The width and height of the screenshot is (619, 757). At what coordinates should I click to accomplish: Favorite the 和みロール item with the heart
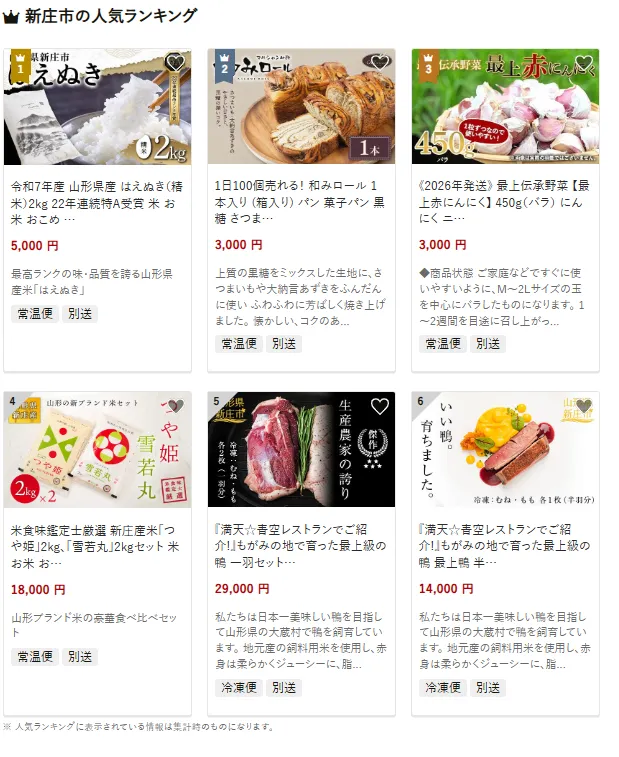(x=379, y=62)
